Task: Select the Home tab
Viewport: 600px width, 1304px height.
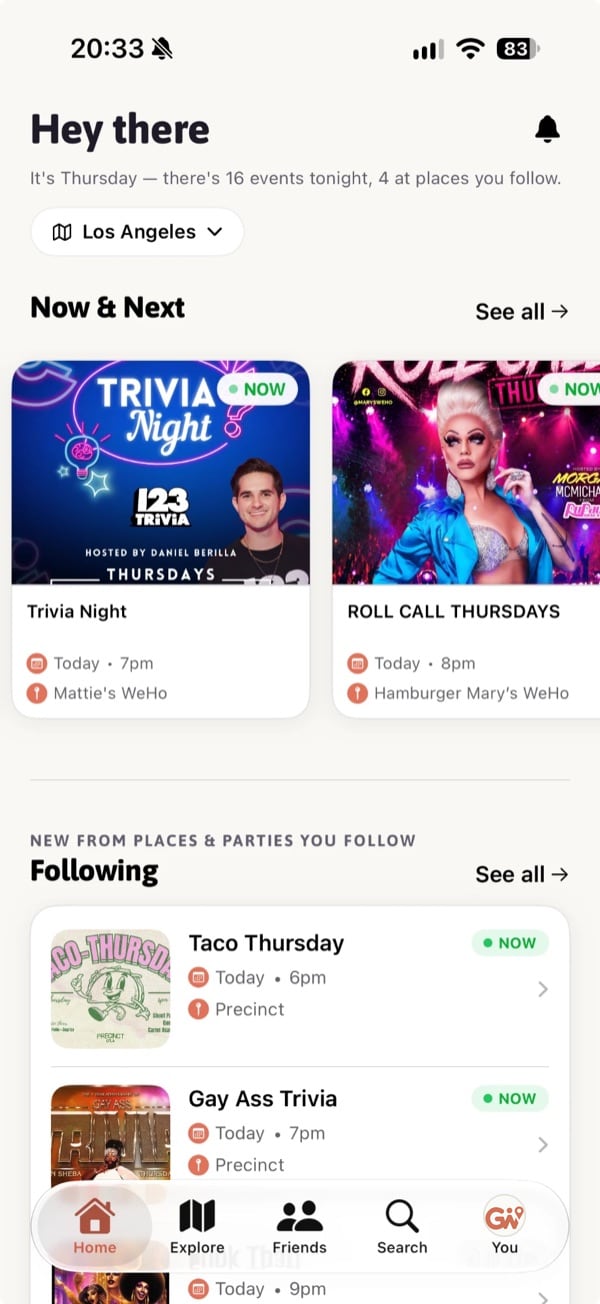Action: tap(94, 1227)
